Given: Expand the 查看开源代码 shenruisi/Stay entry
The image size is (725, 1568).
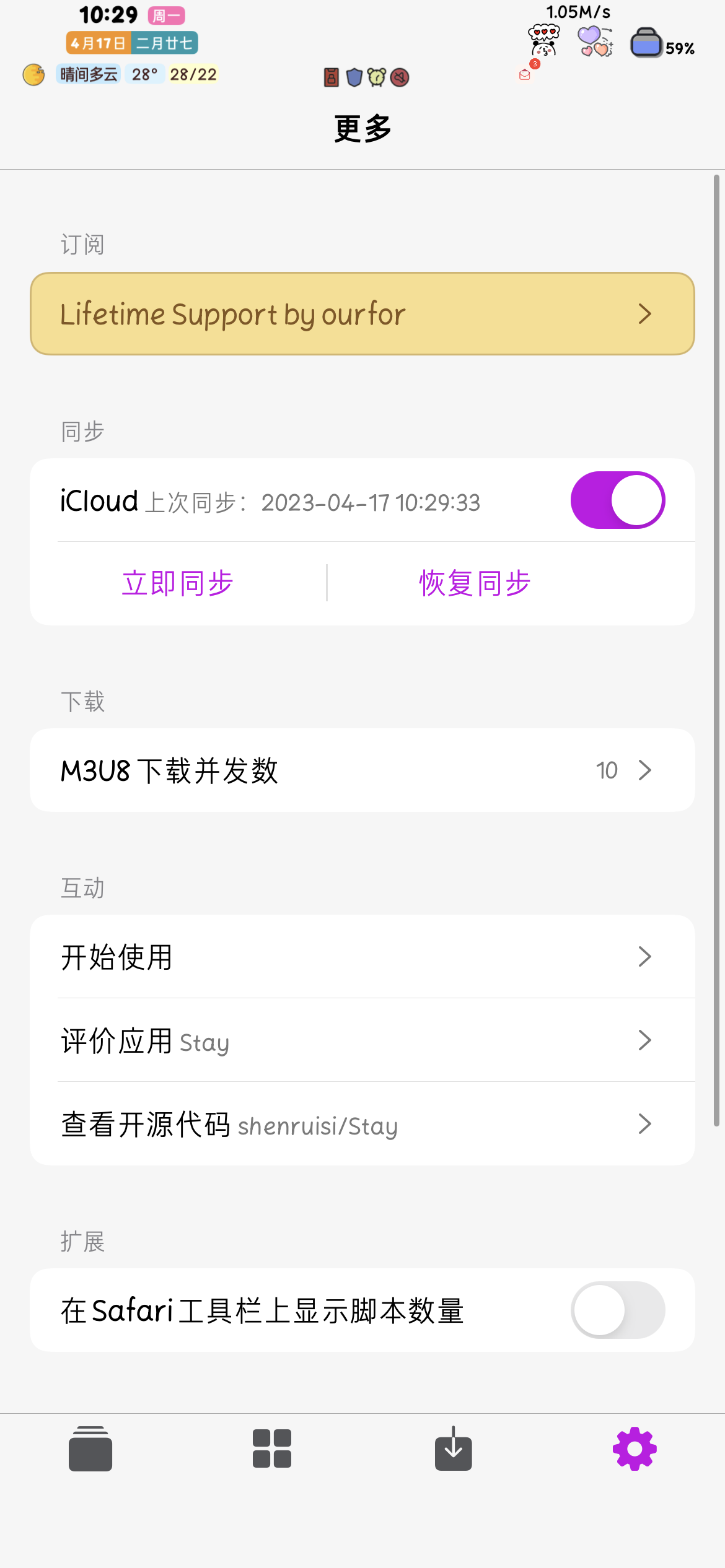Looking at the screenshot, I should [x=362, y=1125].
